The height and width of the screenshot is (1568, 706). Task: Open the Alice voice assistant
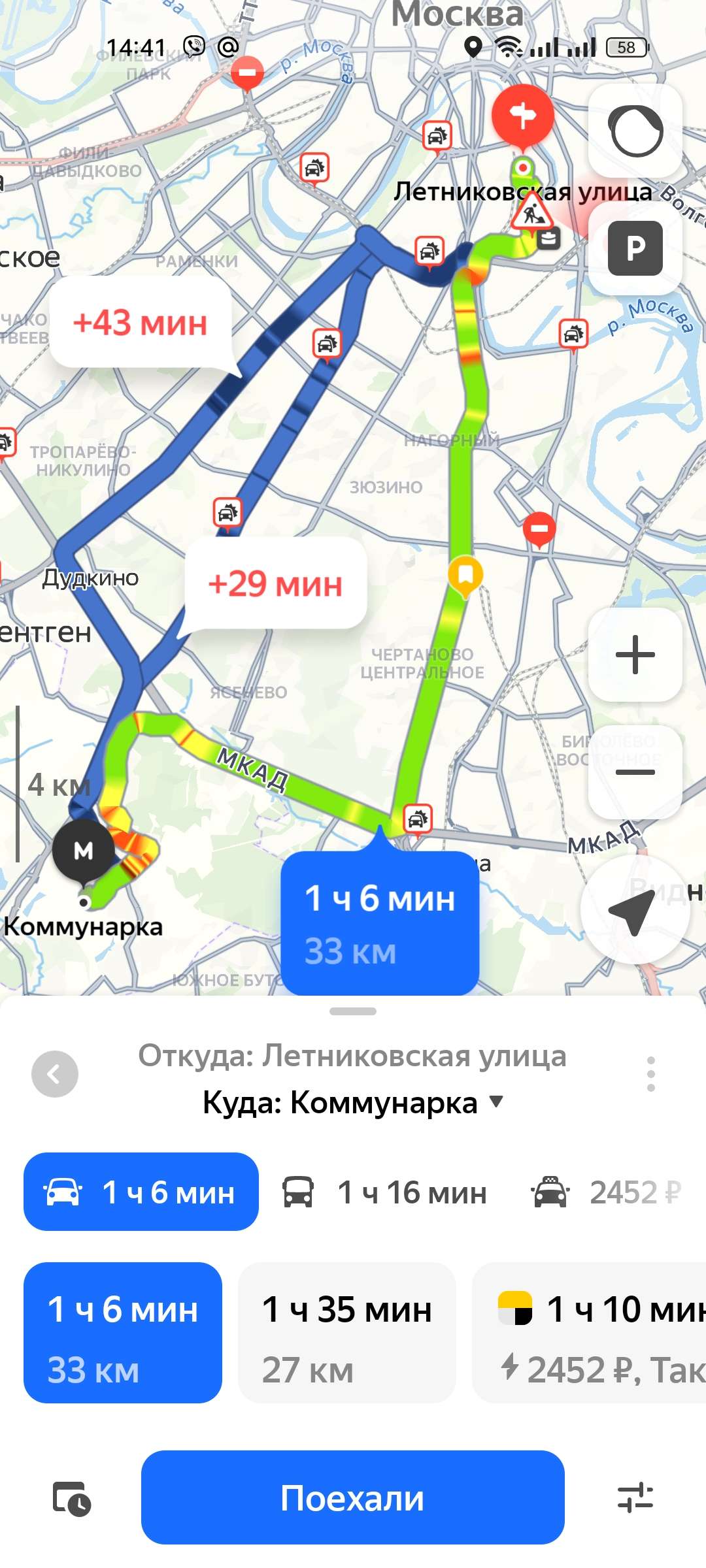click(635, 131)
